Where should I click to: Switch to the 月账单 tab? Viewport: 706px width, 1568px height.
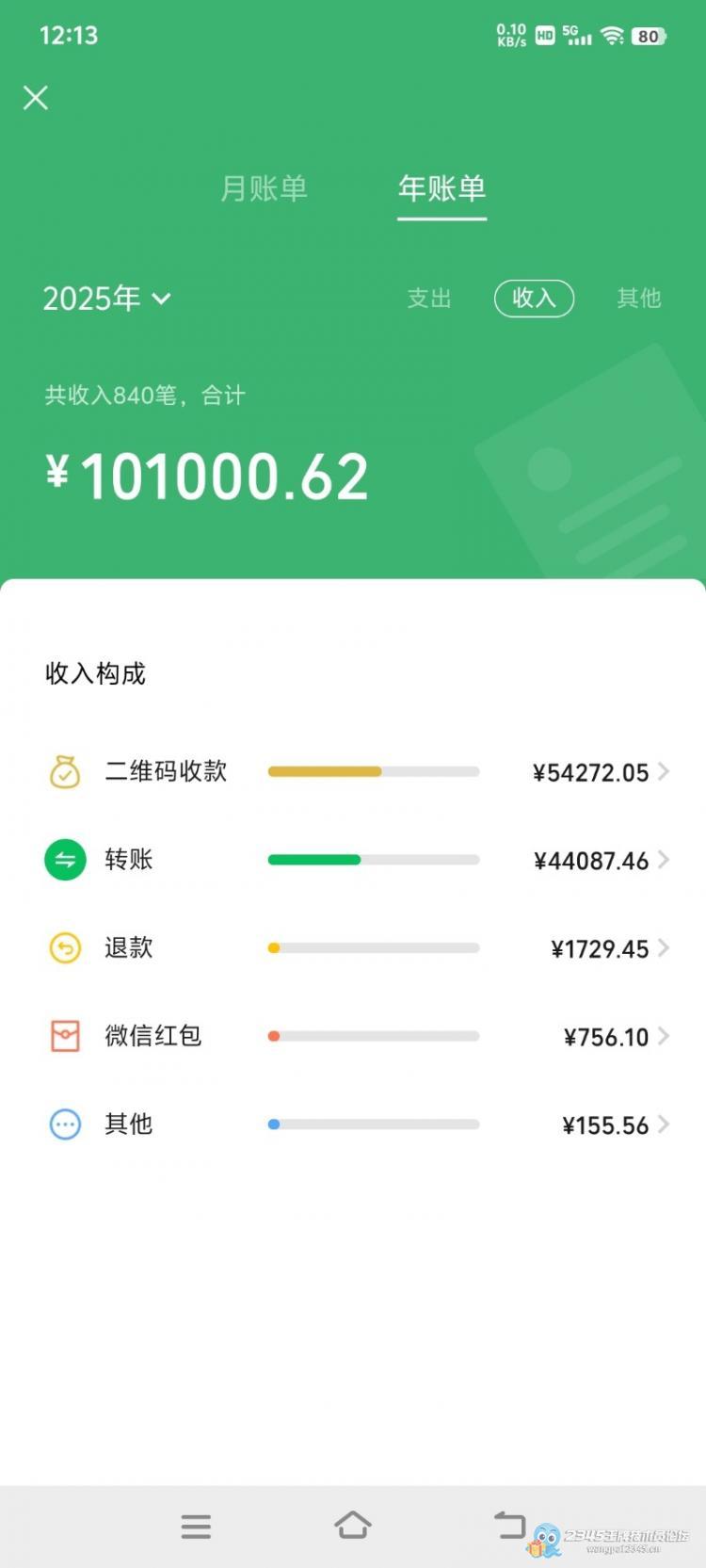(x=264, y=188)
